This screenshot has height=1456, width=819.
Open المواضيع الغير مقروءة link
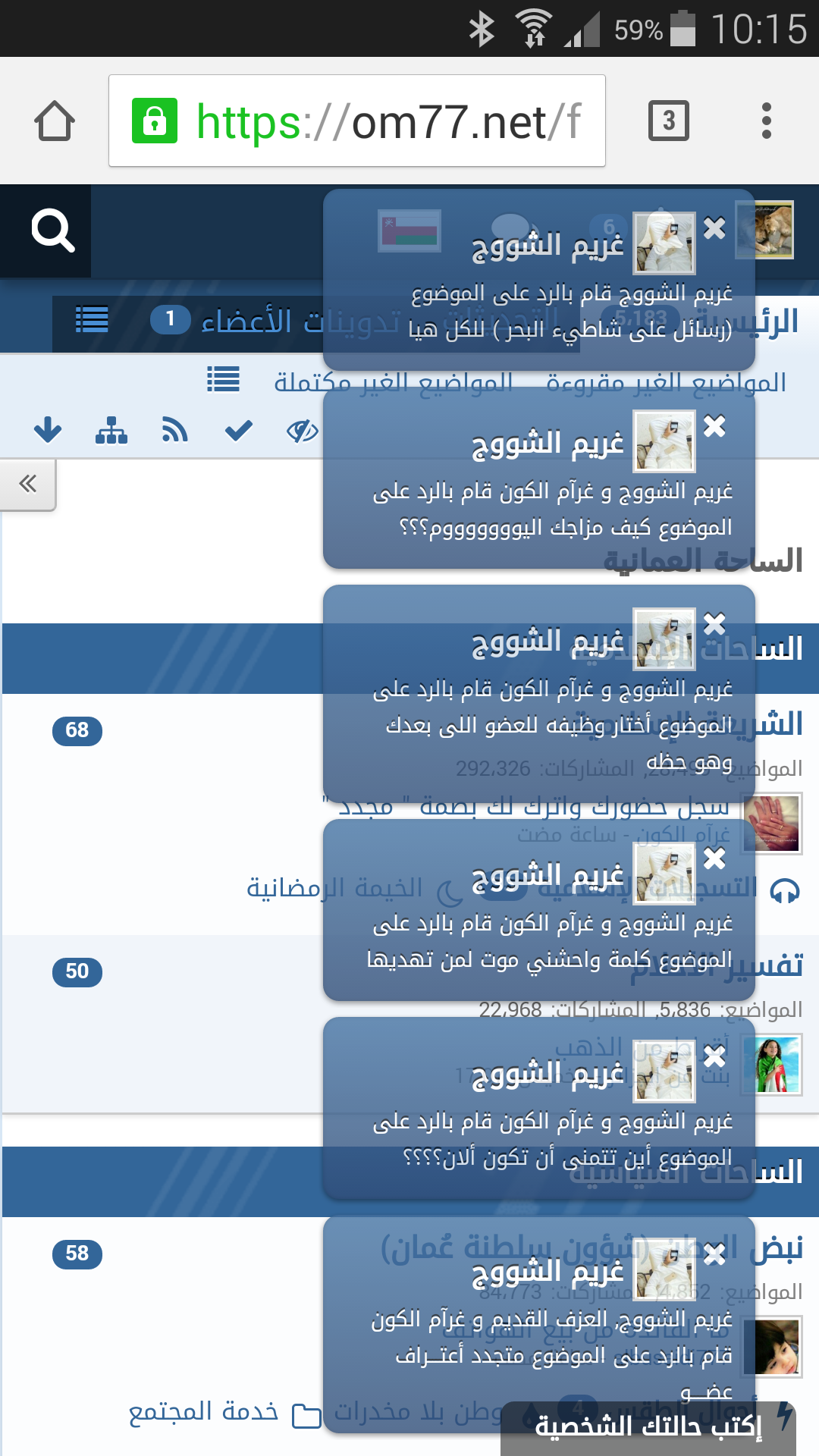(666, 382)
